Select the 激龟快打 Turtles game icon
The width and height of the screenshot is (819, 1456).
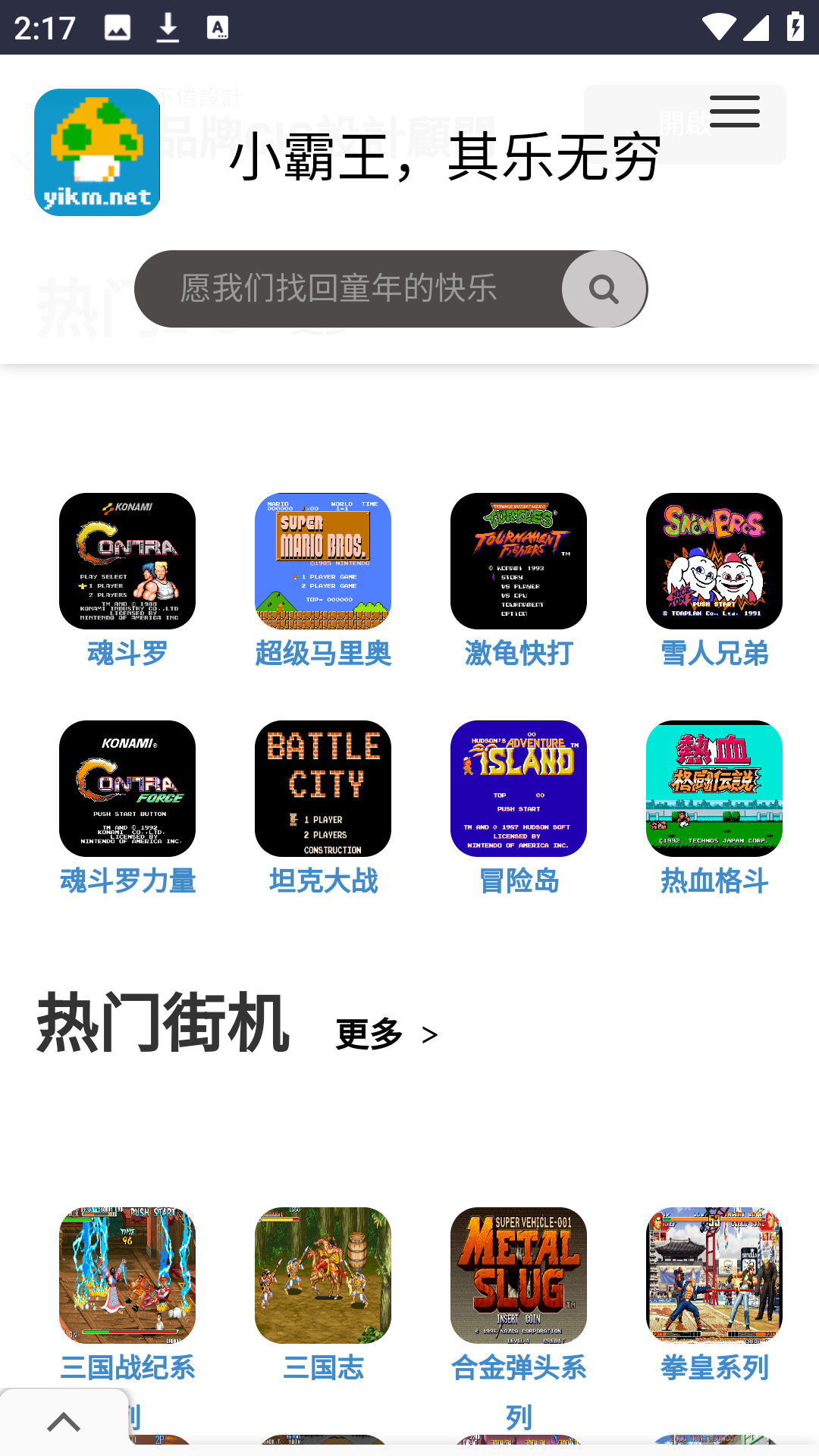519,560
